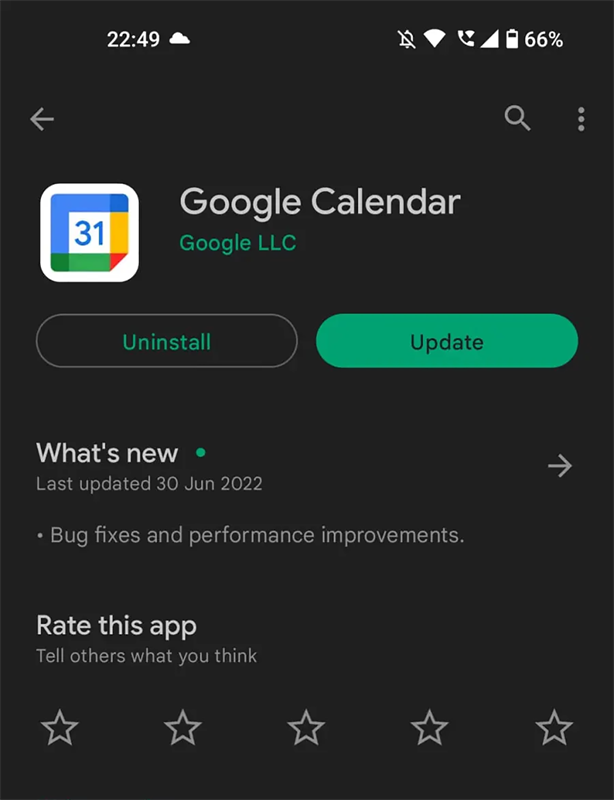Expand the What's new arrow
Screen dimensions: 614x800
[x=560, y=465]
